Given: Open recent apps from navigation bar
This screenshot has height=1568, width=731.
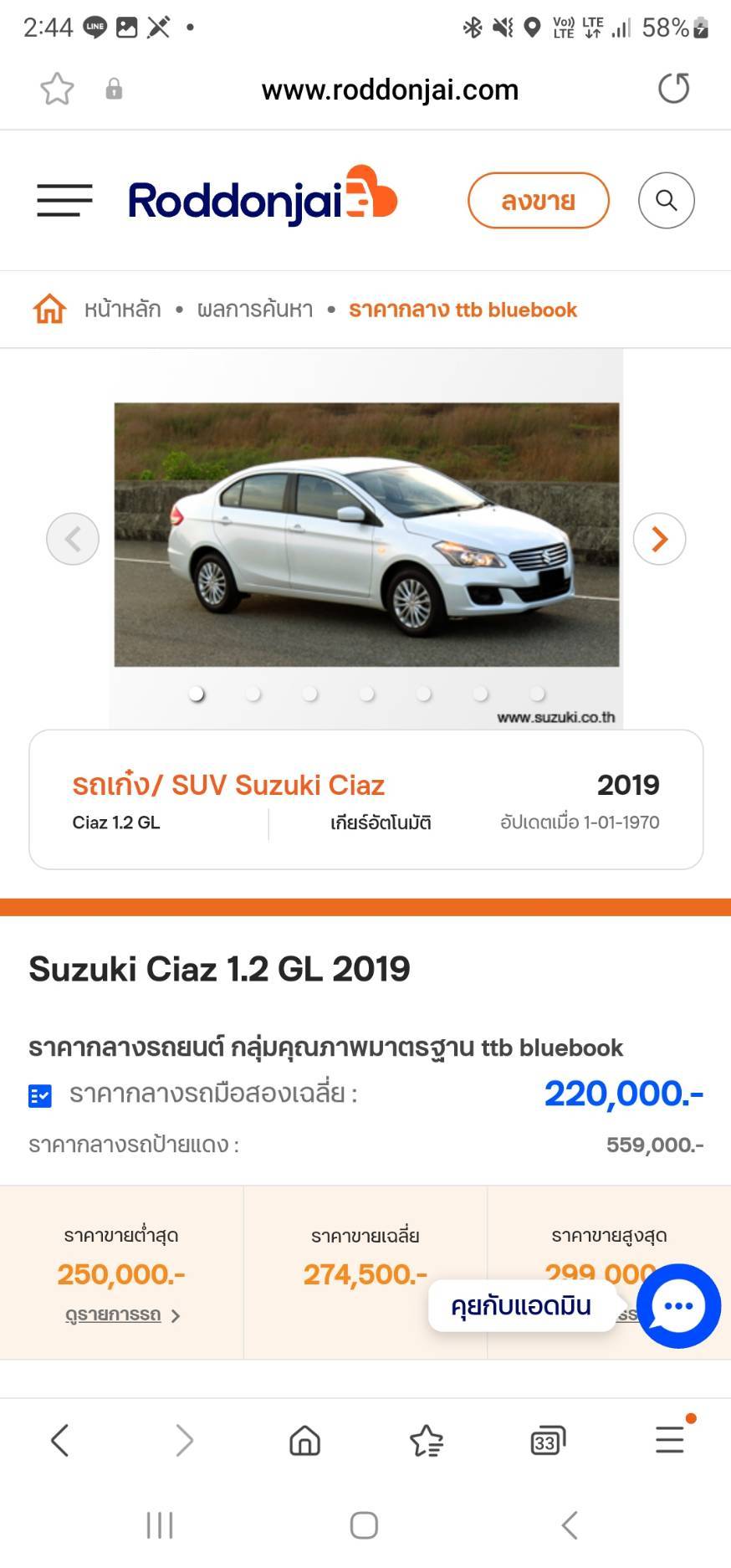Looking at the screenshot, I should tap(159, 1525).
